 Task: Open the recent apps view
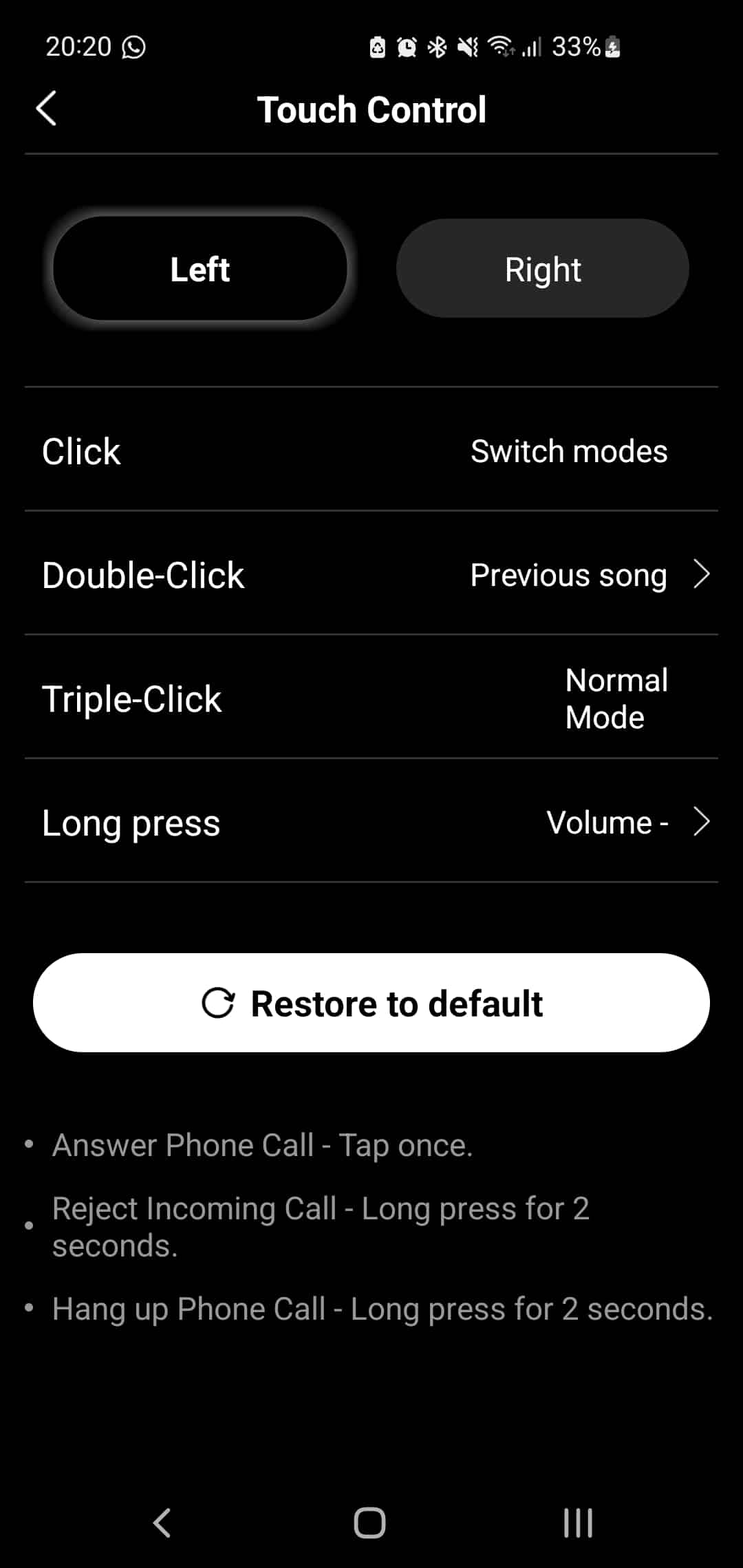point(578,1523)
